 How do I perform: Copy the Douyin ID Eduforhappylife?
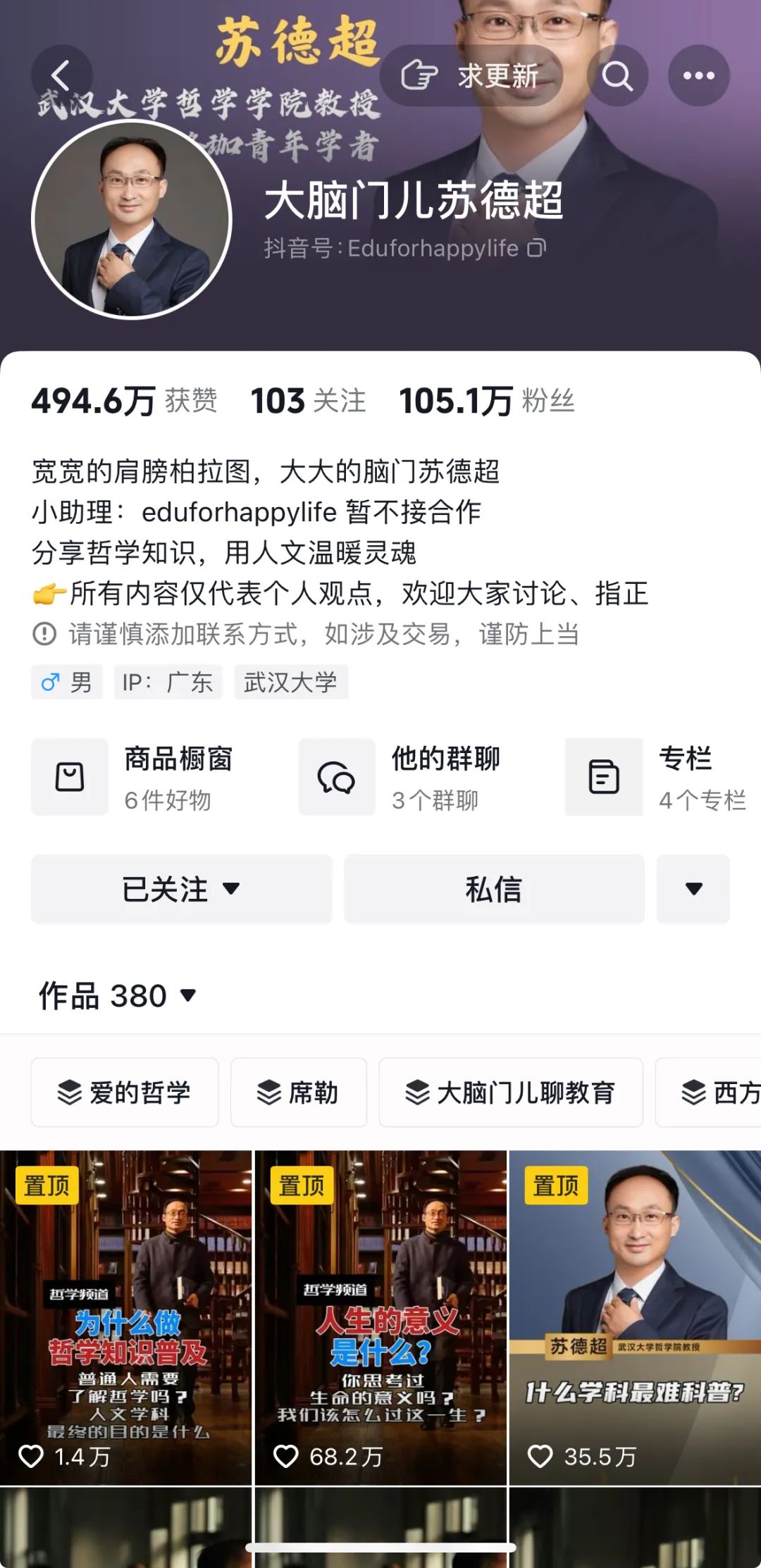click(537, 249)
